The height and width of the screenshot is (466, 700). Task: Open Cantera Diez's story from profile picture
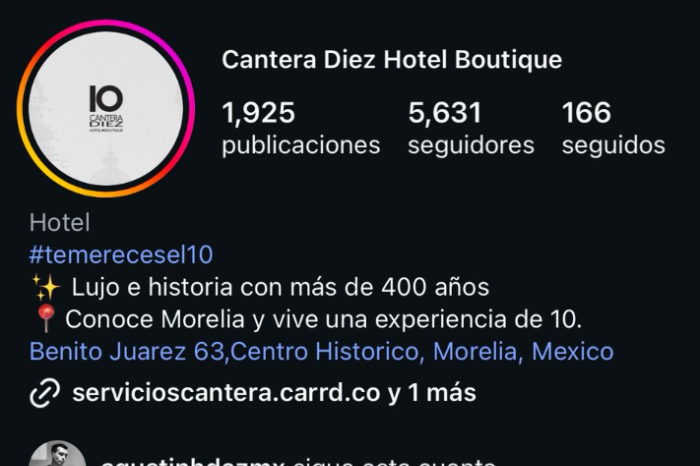point(105,109)
